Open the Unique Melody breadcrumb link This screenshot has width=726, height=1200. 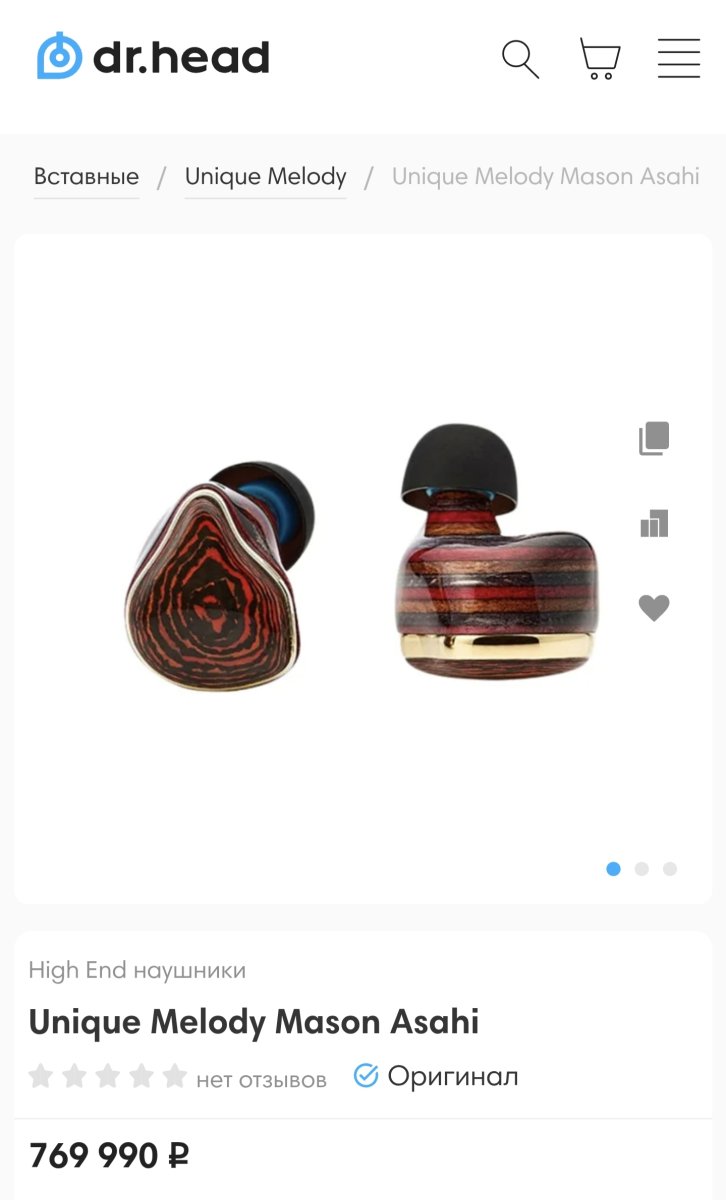(x=265, y=177)
